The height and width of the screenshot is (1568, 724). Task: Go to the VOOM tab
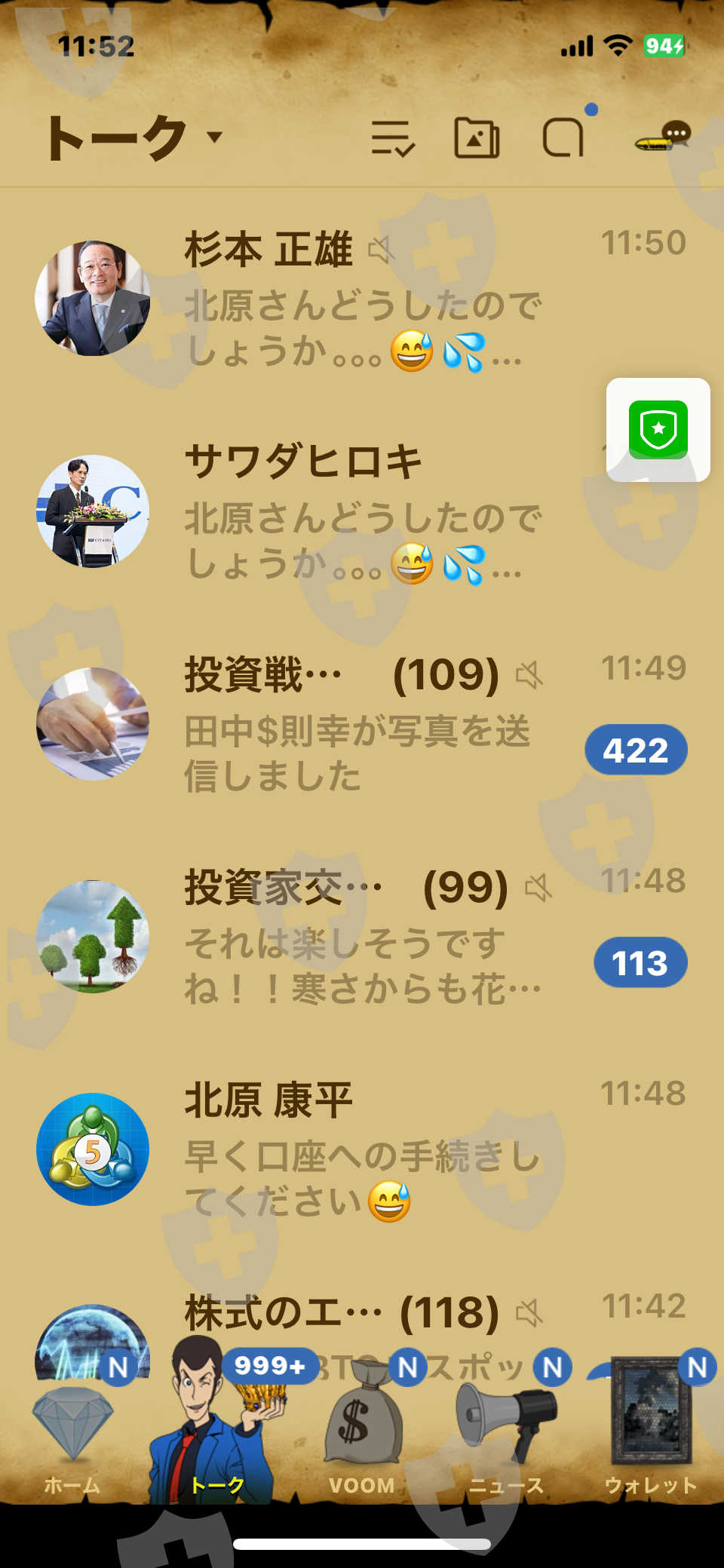pyautogui.click(x=362, y=1441)
